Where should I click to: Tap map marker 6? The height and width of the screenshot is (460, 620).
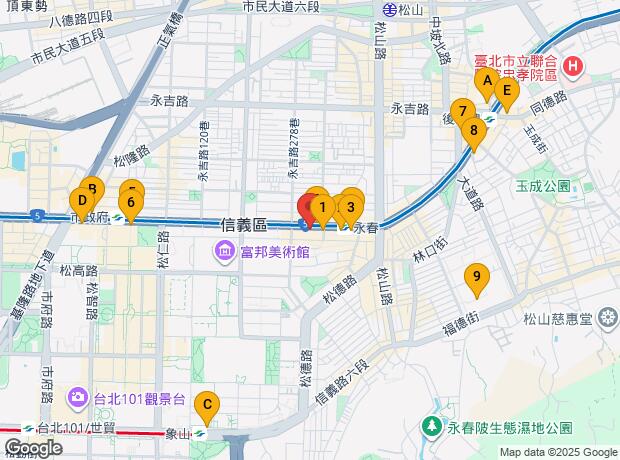click(x=131, y=201)
